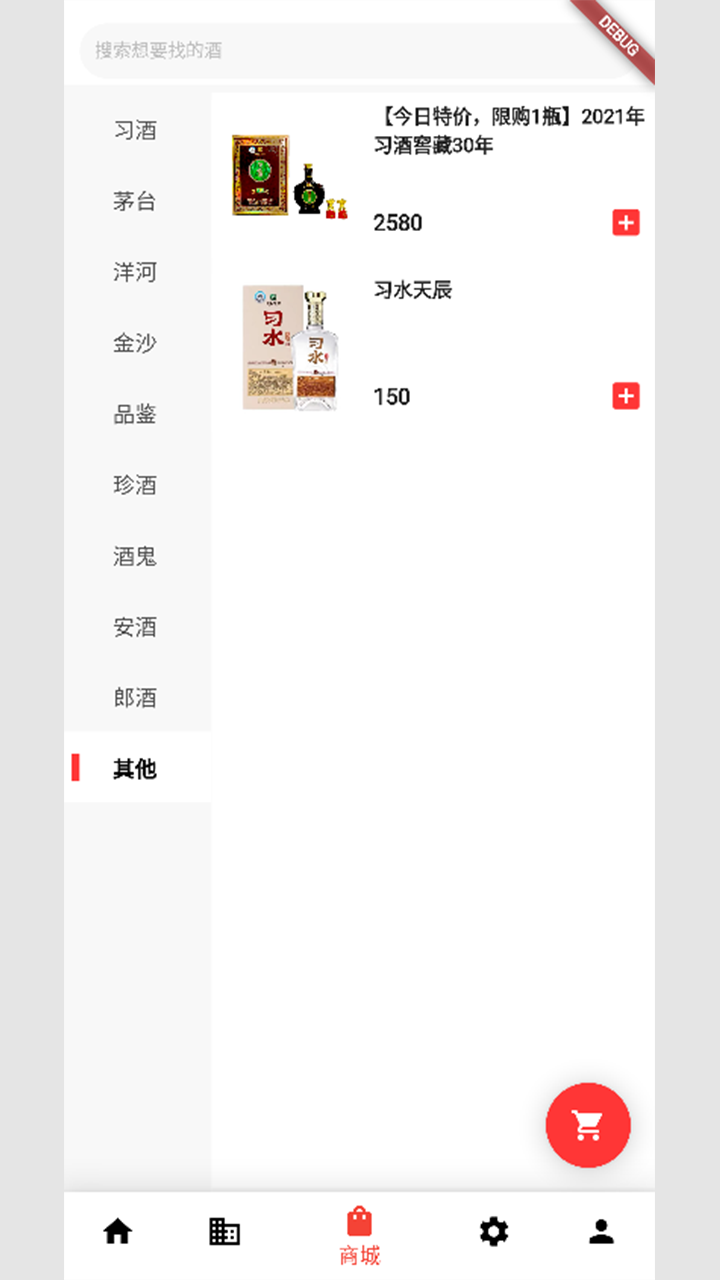
Task: Tap the 珍酒 category entry
Action: click(x=133, y=485)
